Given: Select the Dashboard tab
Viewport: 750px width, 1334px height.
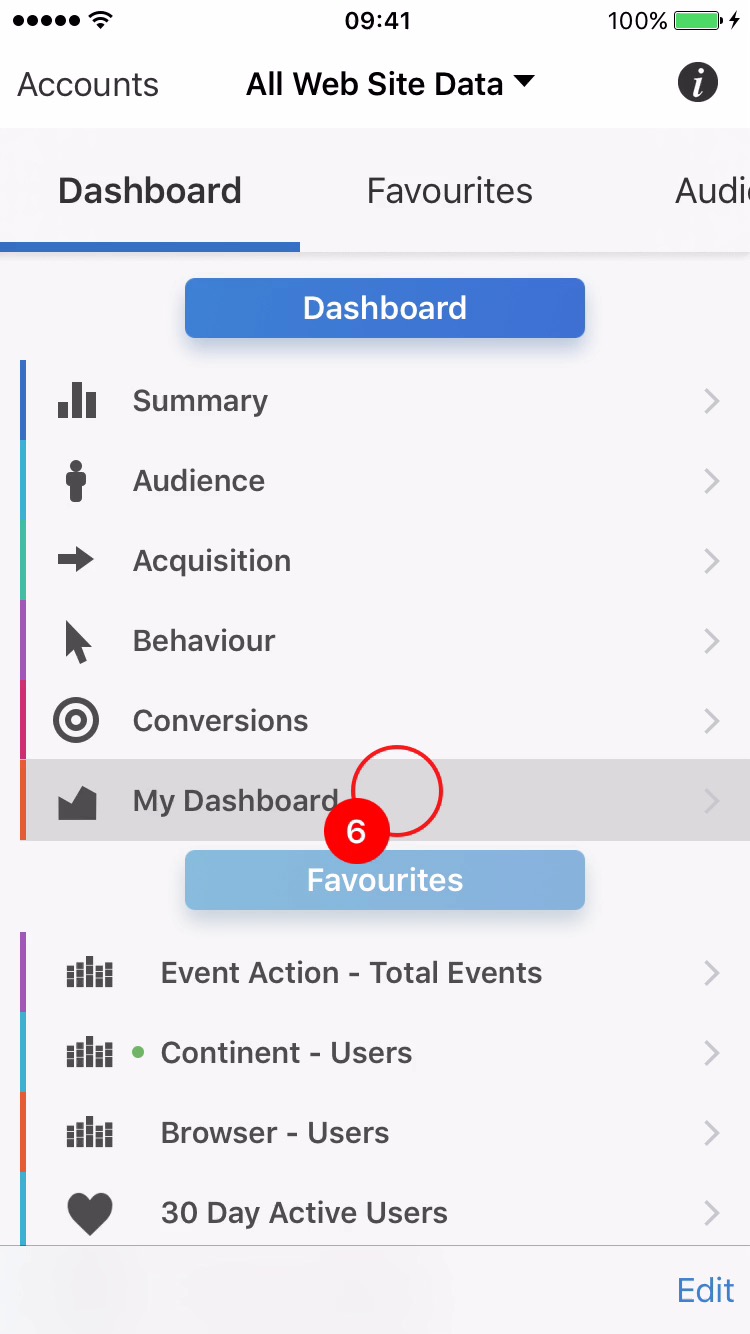Looking at the screenshot, I should pos(150,191).
